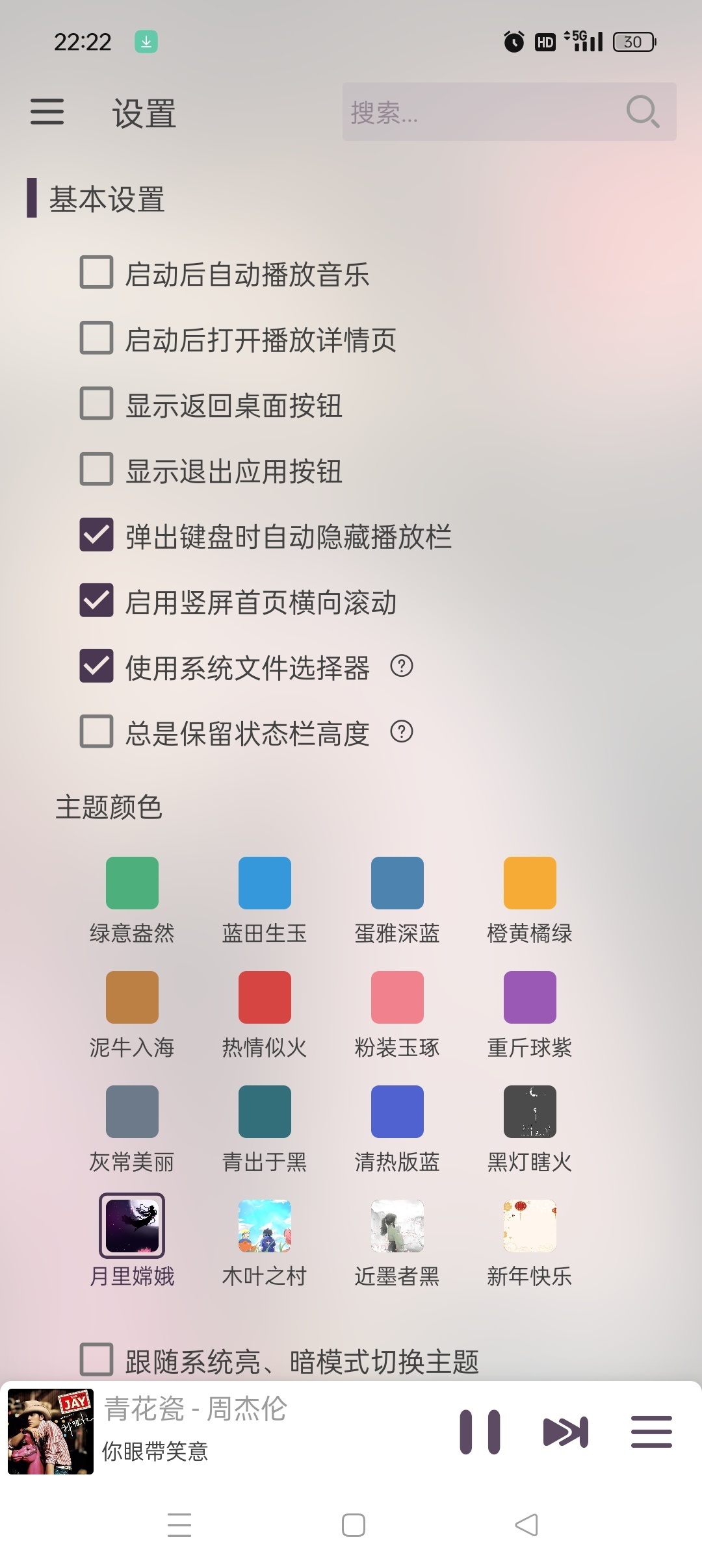Tap the 搜索 search field
The image size is (702, 1568).
pyautogui.click(x=481, y=112)
